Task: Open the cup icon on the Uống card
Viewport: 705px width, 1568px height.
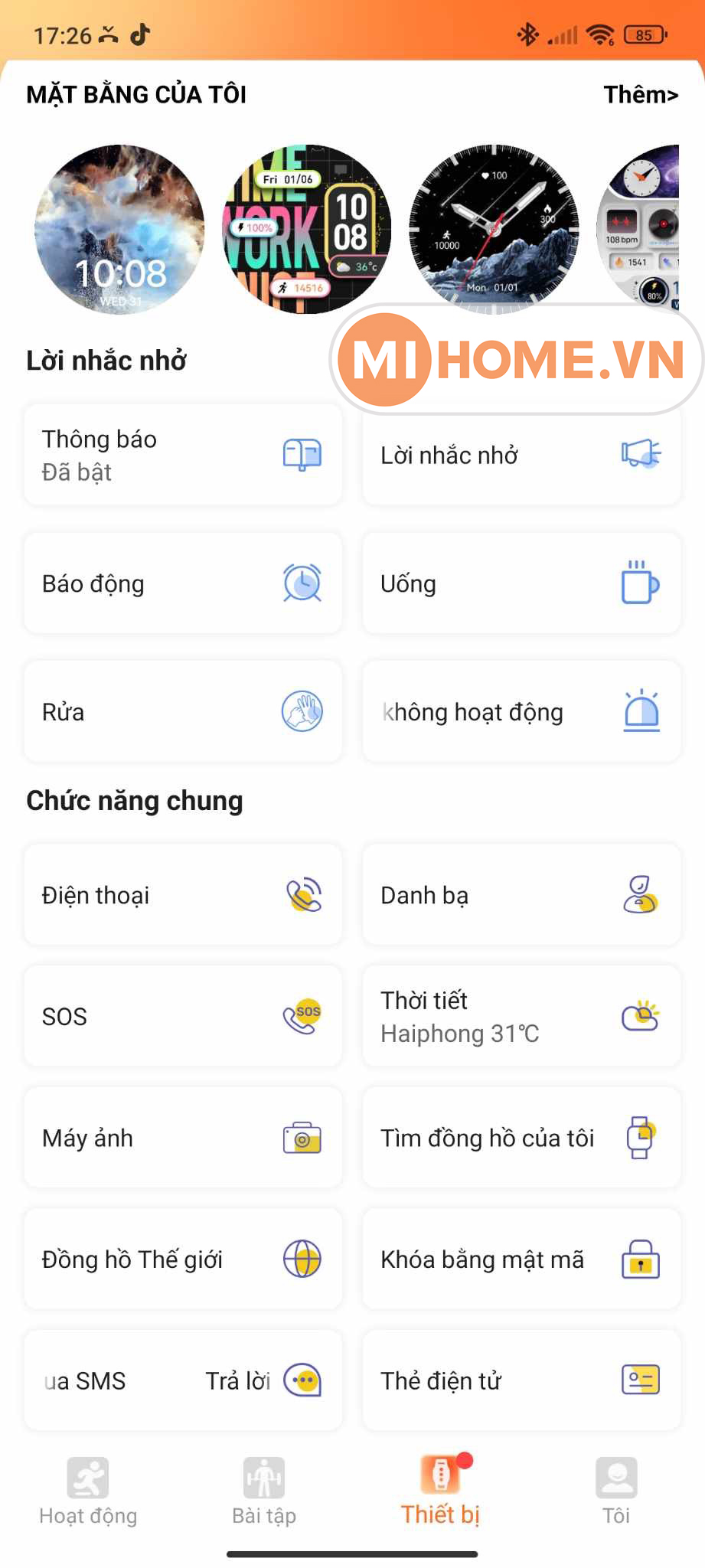Action: click(641, 583)
